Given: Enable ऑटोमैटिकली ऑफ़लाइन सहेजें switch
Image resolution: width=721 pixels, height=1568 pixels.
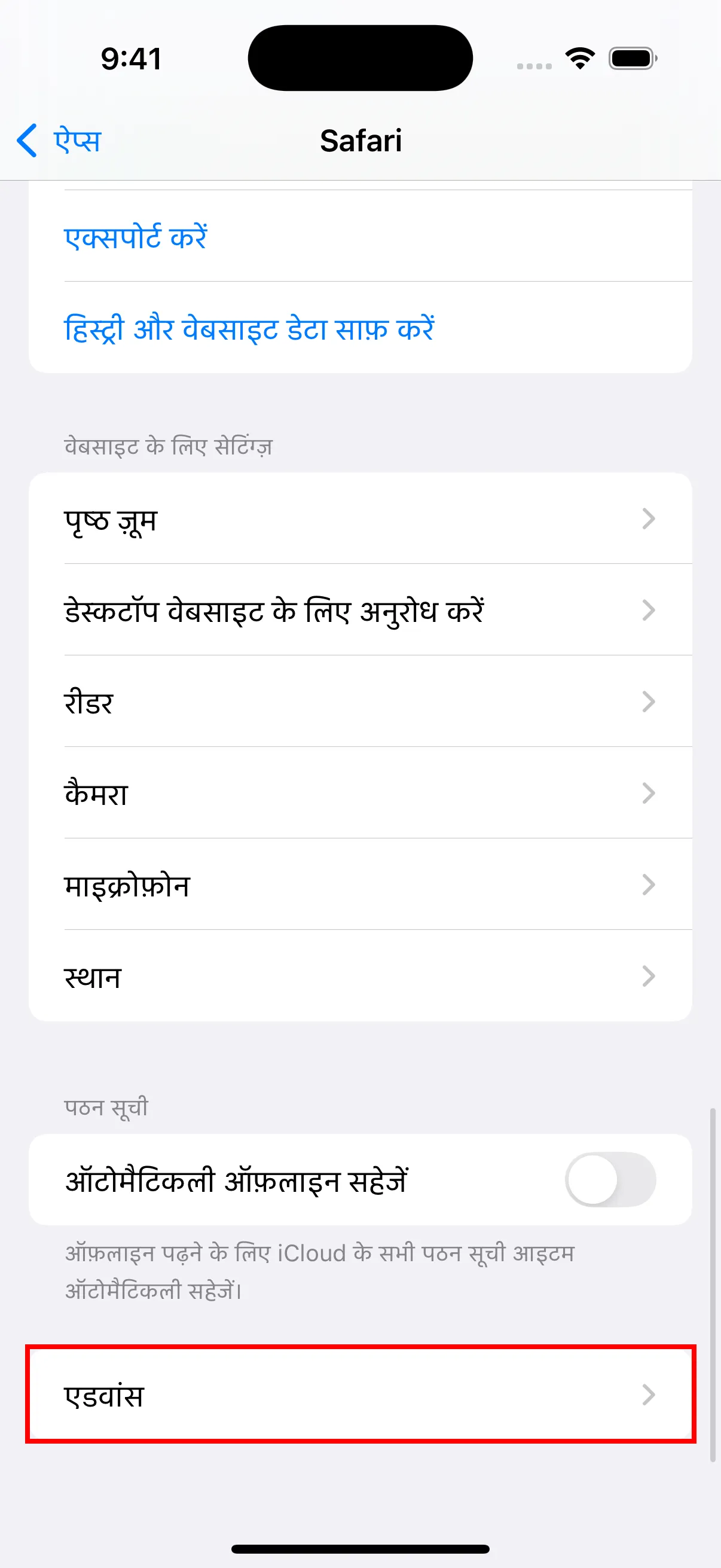Looking at the screenshot, I should pyautogui.click(x=610, y=1180).
